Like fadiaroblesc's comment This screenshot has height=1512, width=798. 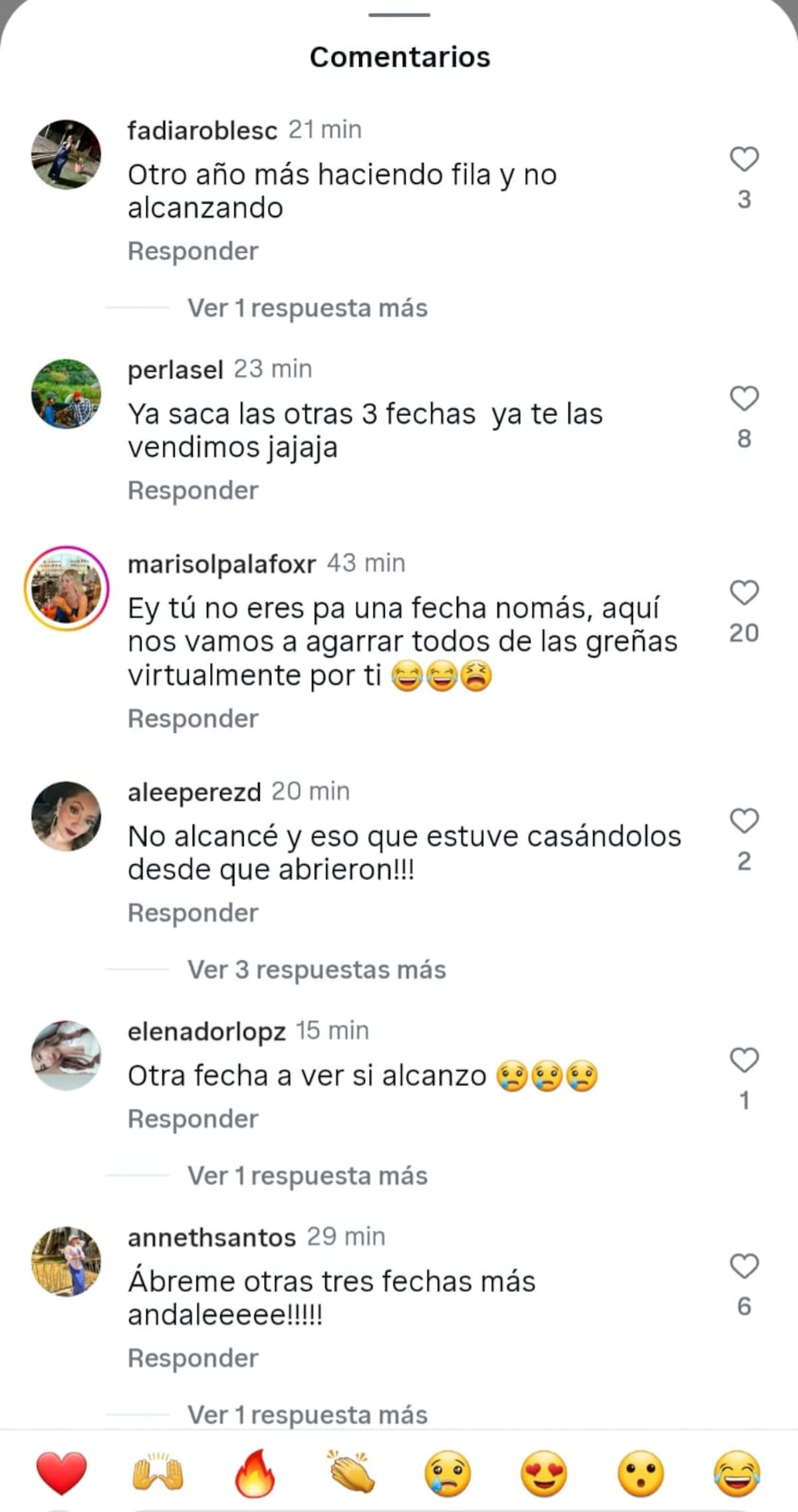pyautogui.click(x=744, y=160)
